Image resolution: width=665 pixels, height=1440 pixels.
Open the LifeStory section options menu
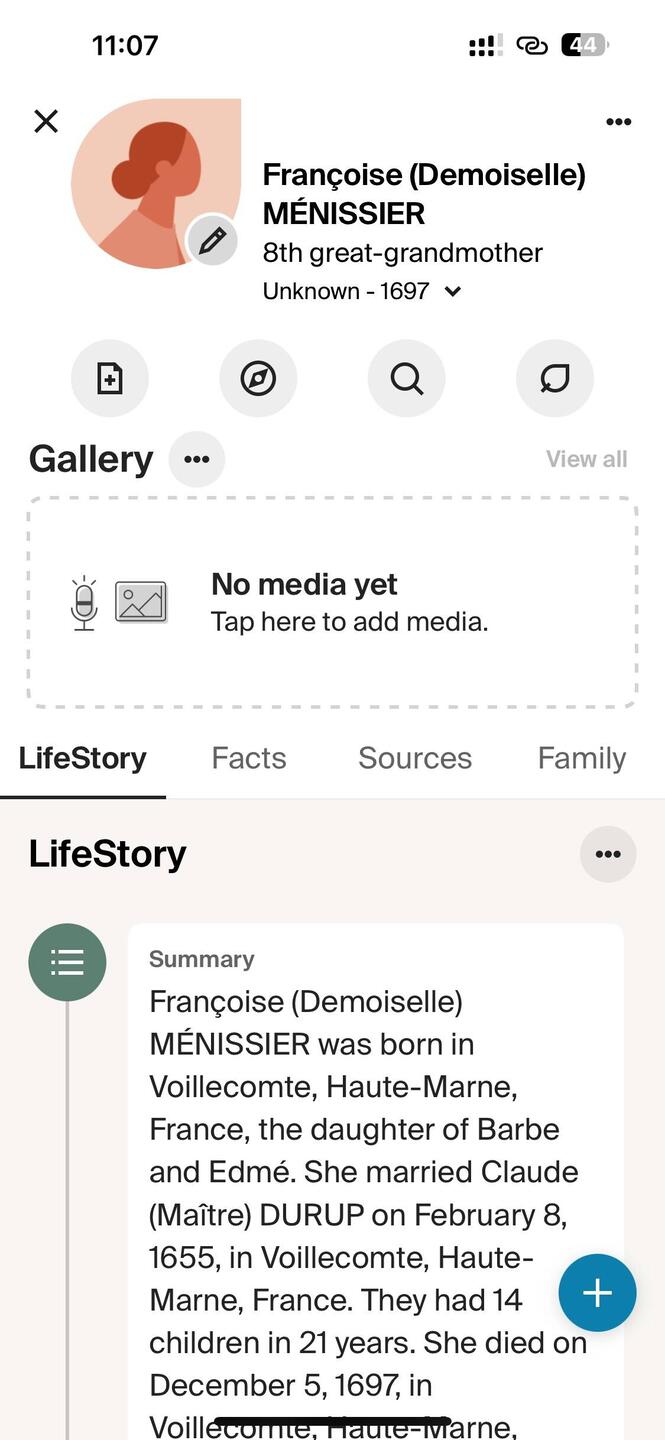click(607, 854)
